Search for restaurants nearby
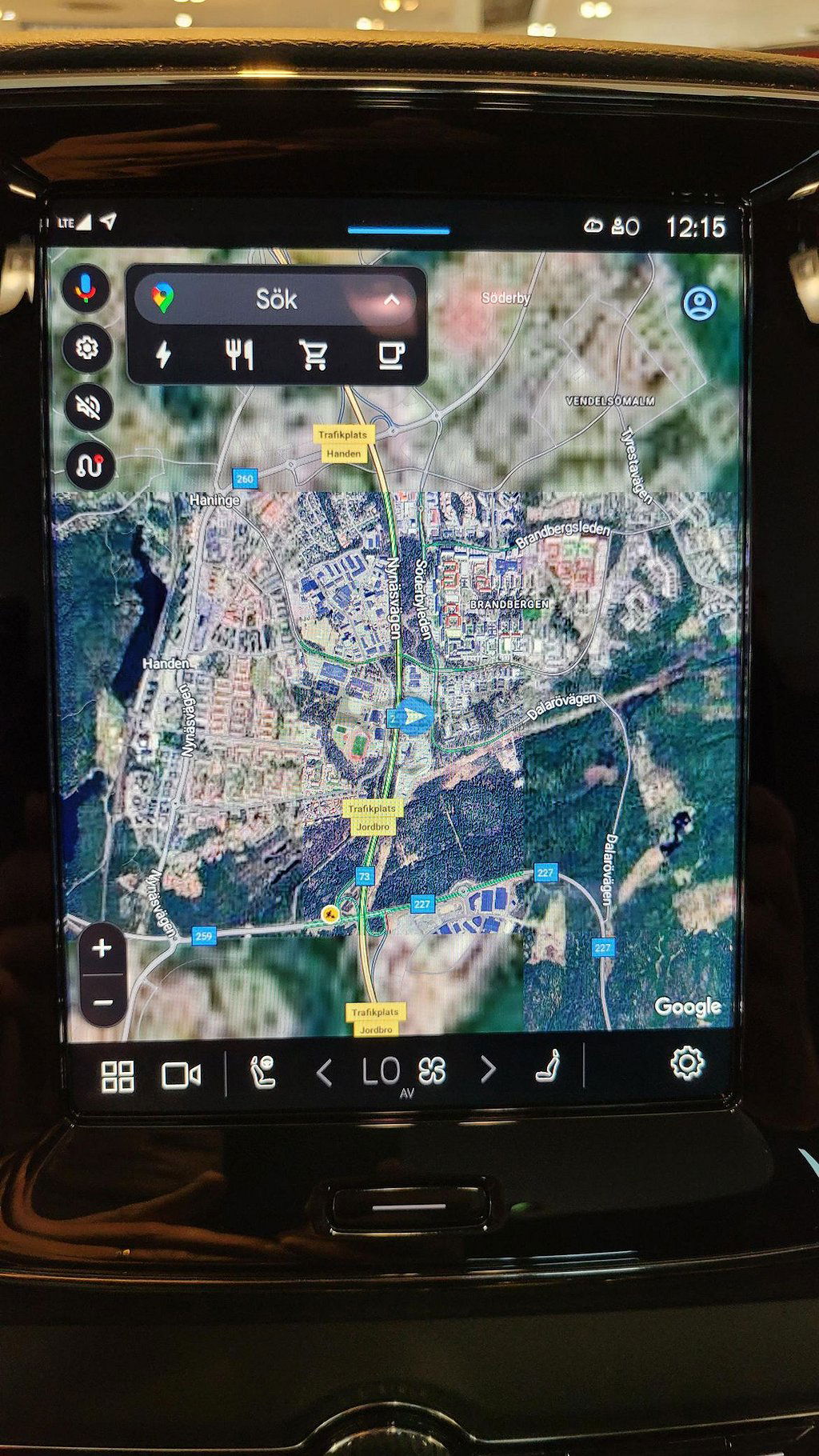This screenshot has width=819, height=1456. (x=239, y=354)
